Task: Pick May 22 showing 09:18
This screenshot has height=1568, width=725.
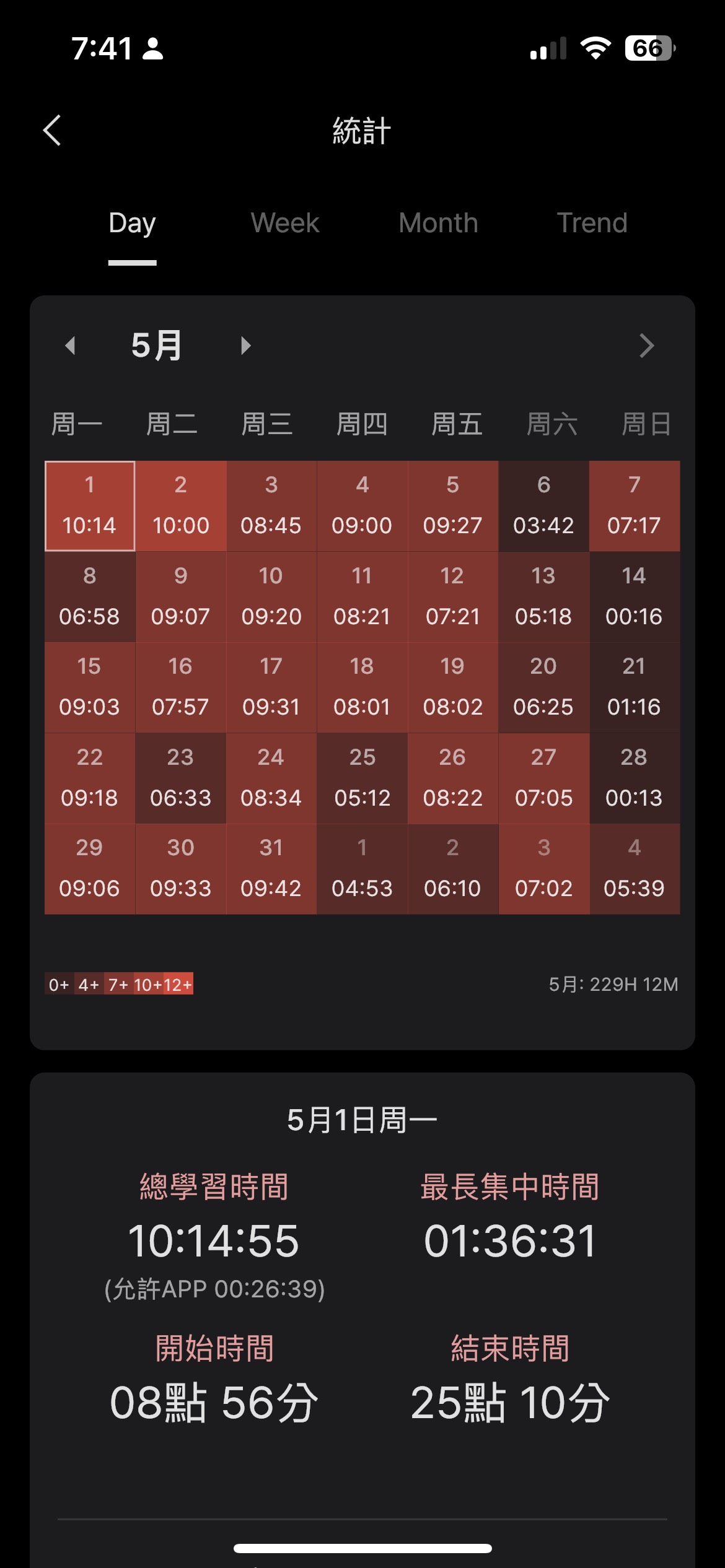Action: pyautogui.click(x=89, y=778)
